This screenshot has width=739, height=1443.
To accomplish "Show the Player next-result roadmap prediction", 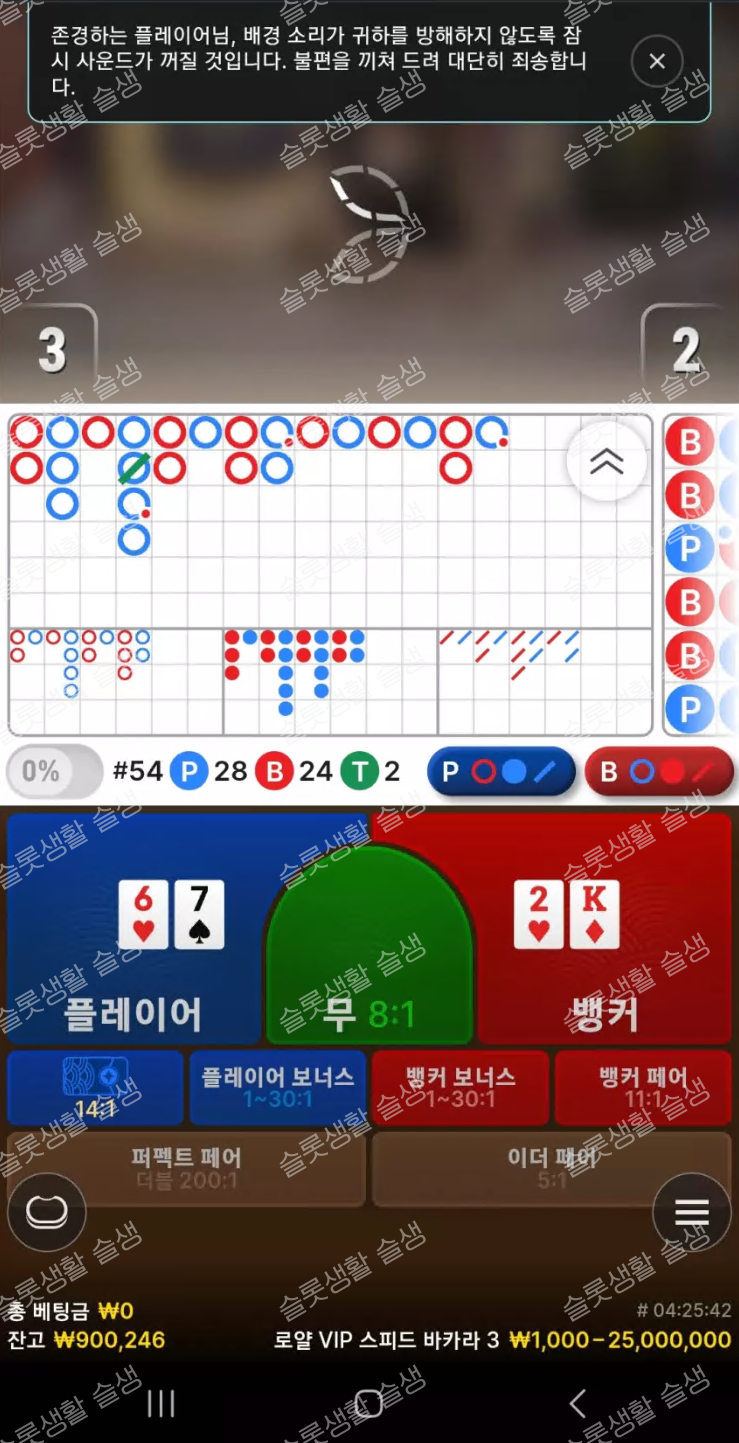I will click(x=501, y=772).
